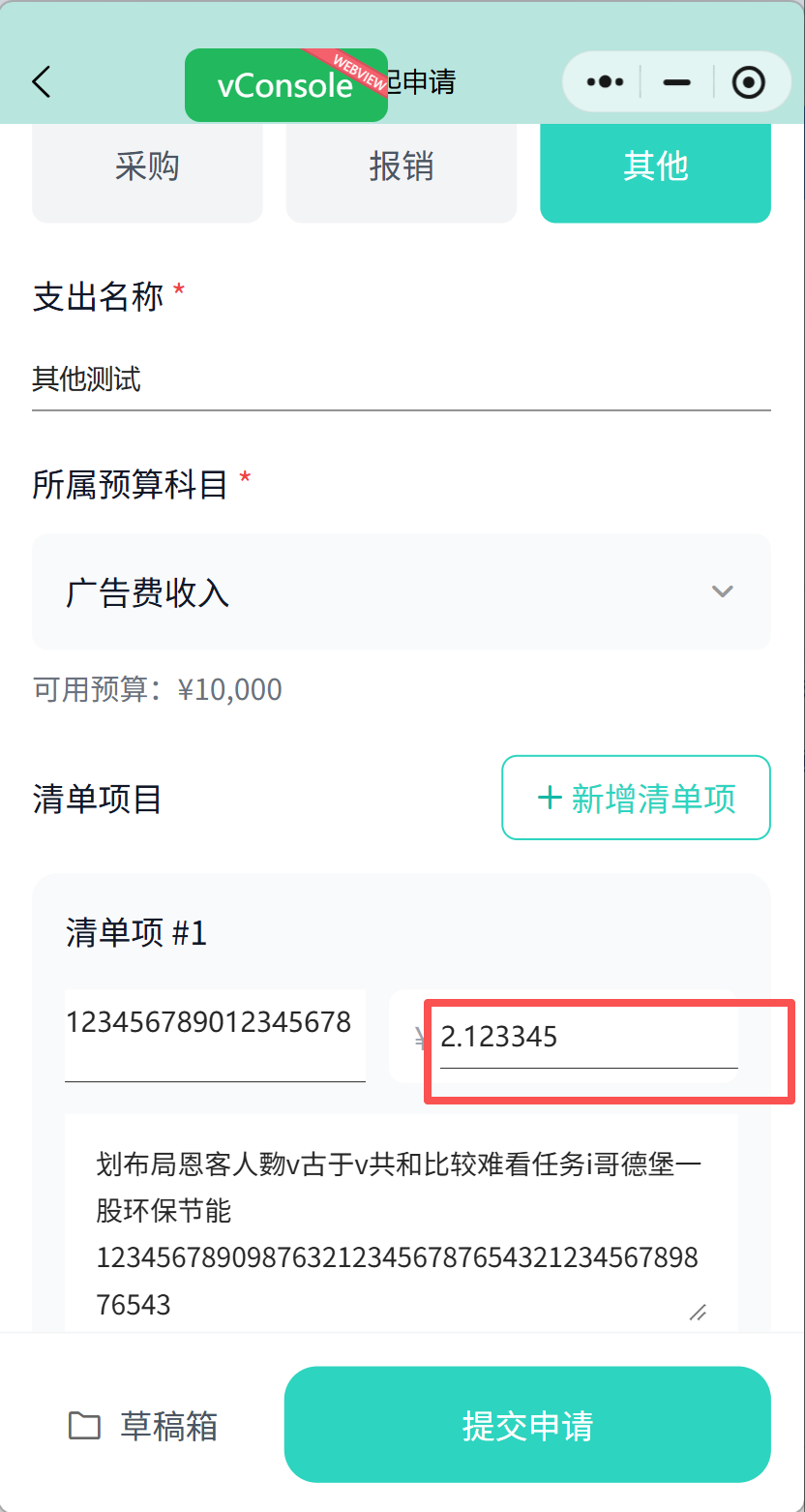
Task: Open the 草稿箱 drafts folder
Action: click(x=144, y=1425)
